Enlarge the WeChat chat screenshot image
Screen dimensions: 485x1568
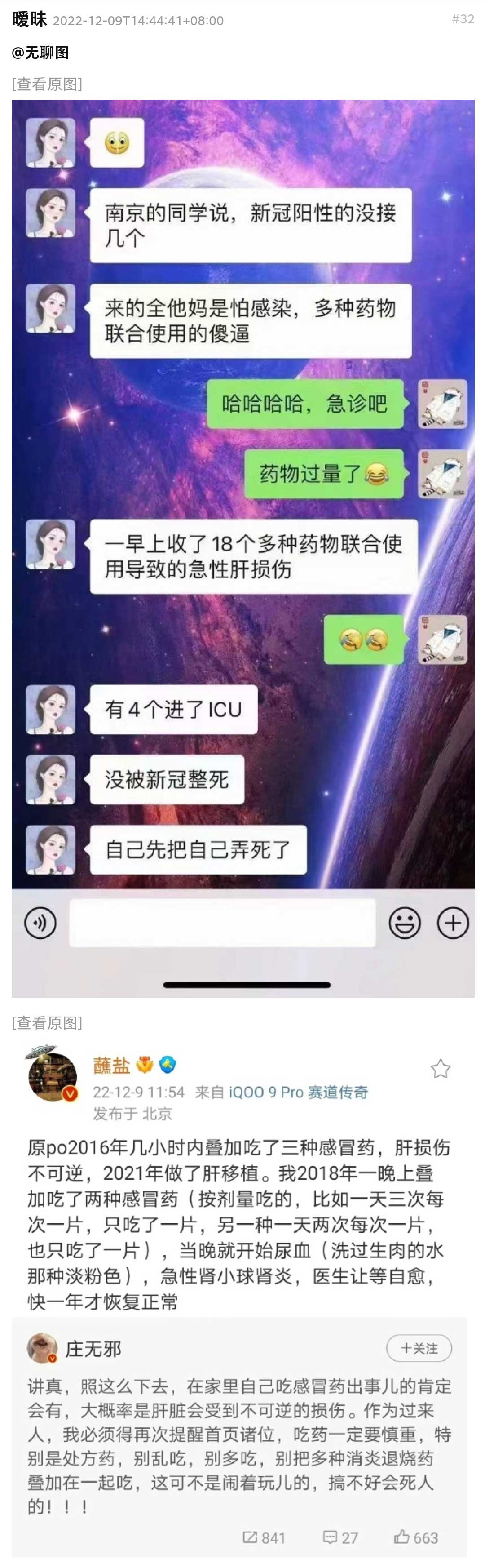pos(243,548)
